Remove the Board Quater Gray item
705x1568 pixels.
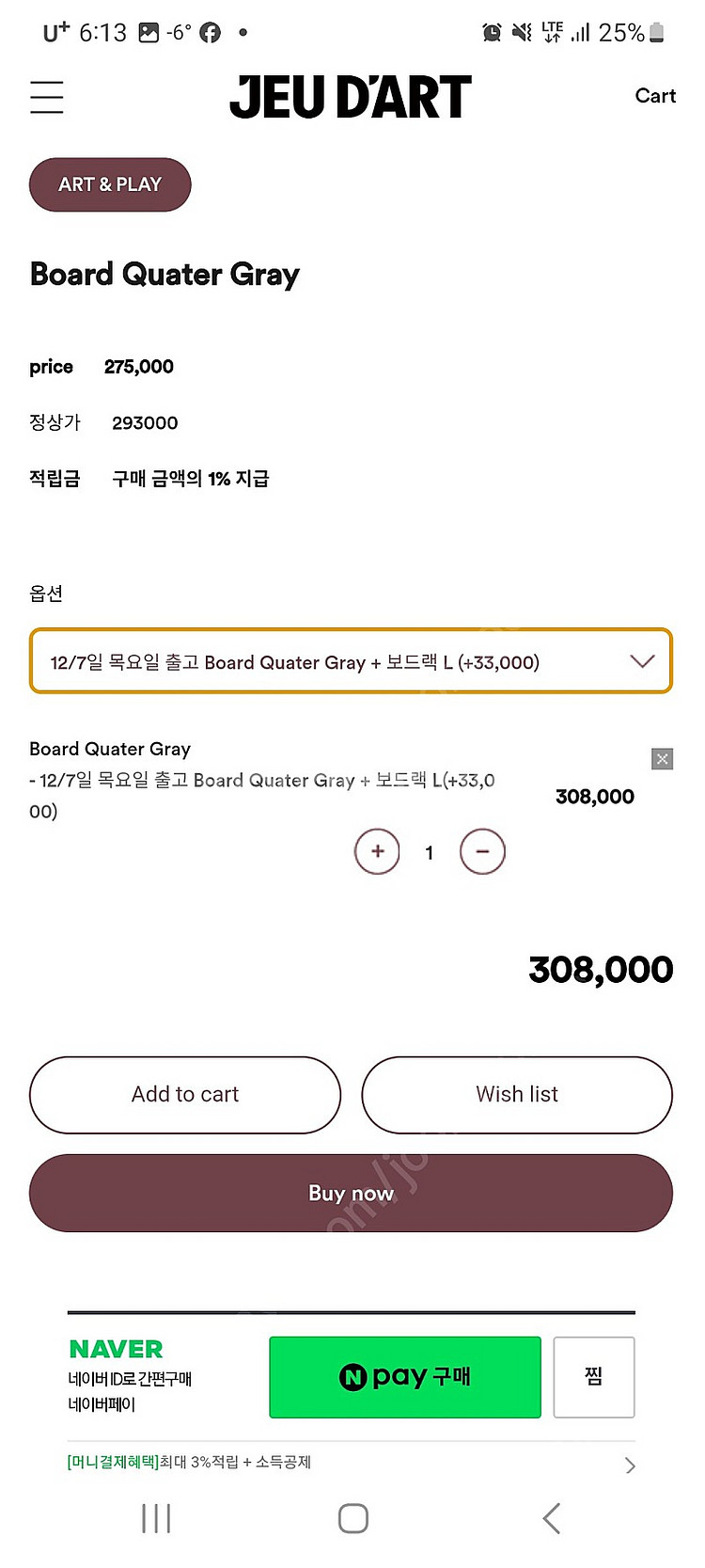click(662, 758)
